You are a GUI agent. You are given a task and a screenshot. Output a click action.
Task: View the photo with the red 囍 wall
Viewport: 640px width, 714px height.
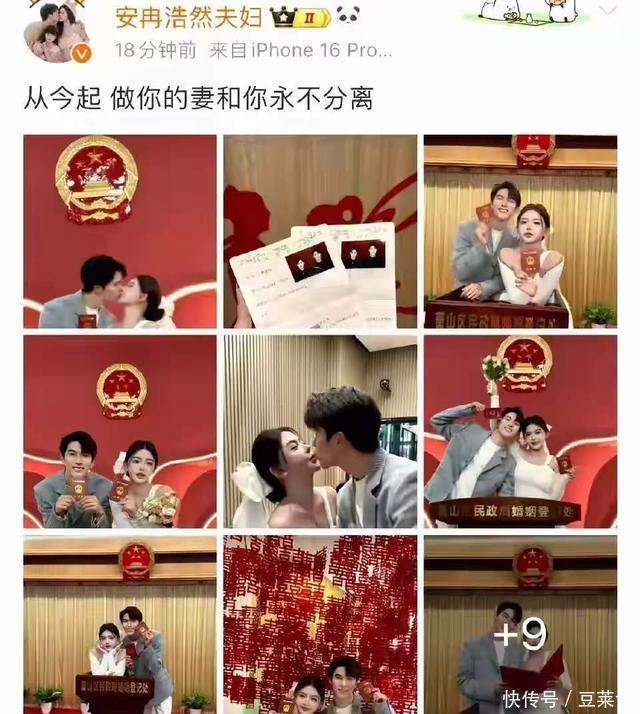point(320,625)
